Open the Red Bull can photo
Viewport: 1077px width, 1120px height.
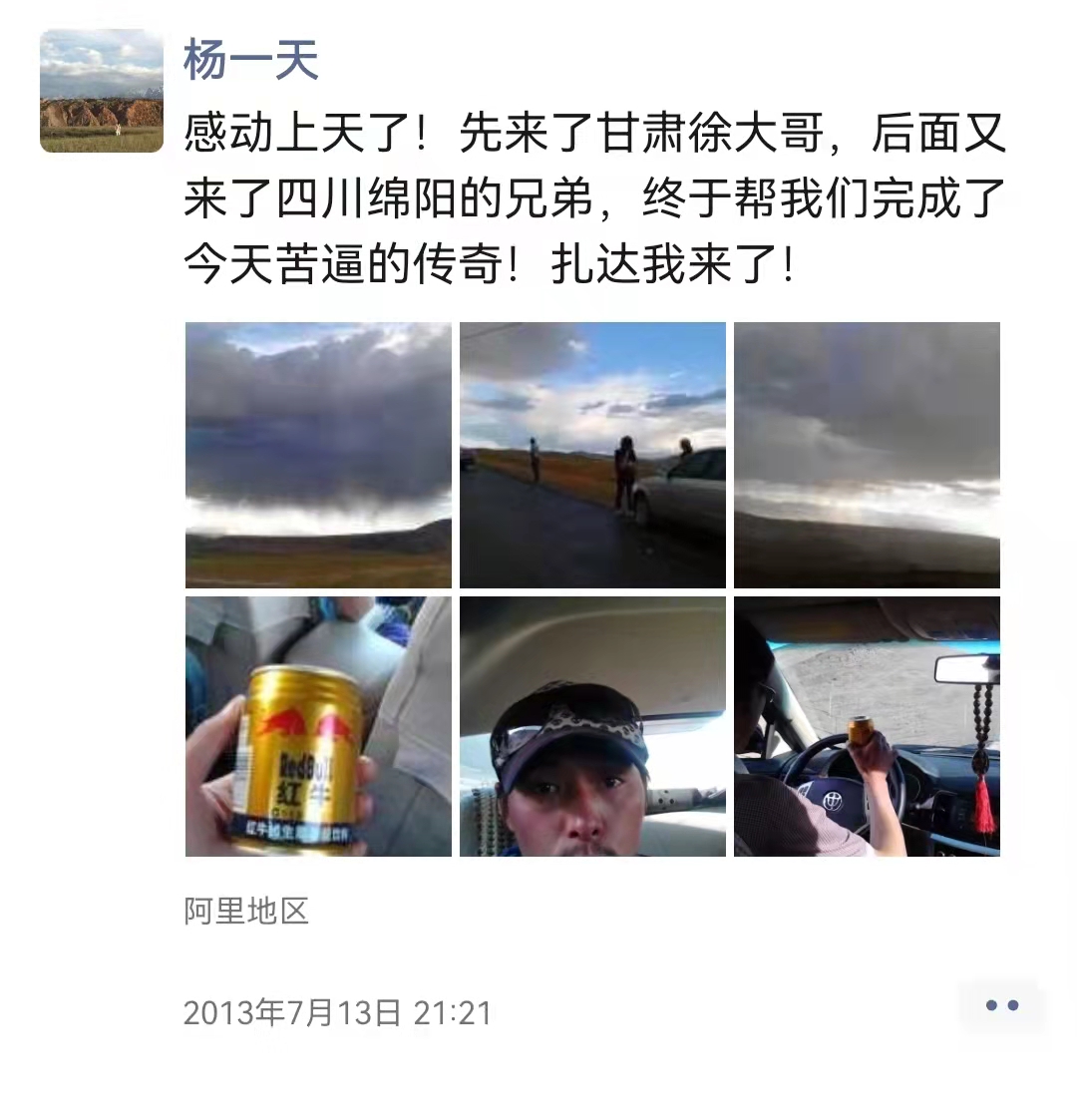[x=318, y=726]
